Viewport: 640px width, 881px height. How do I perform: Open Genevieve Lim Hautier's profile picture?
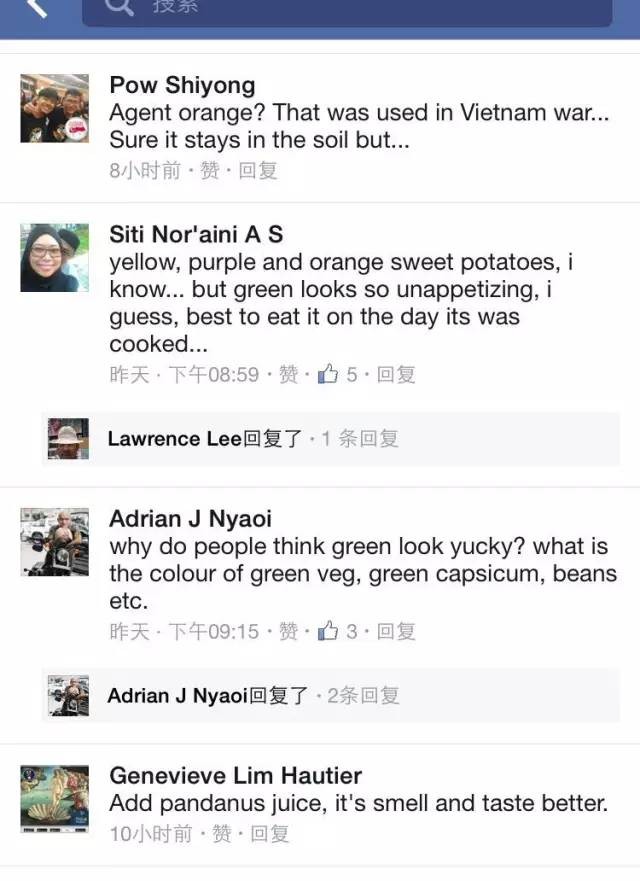55,798
